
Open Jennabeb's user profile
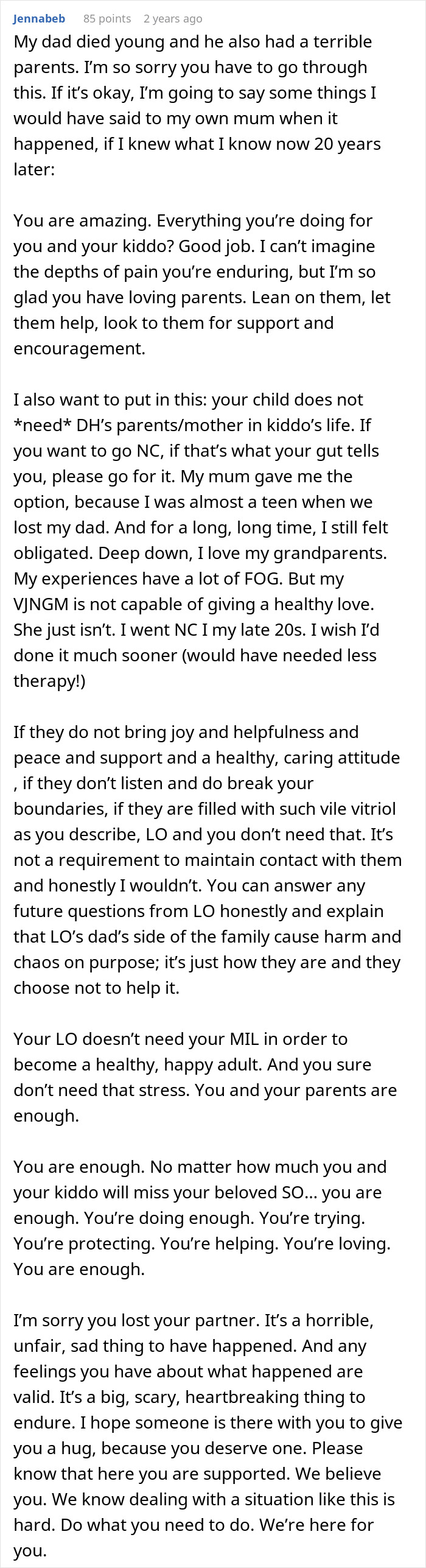[39, 18]
